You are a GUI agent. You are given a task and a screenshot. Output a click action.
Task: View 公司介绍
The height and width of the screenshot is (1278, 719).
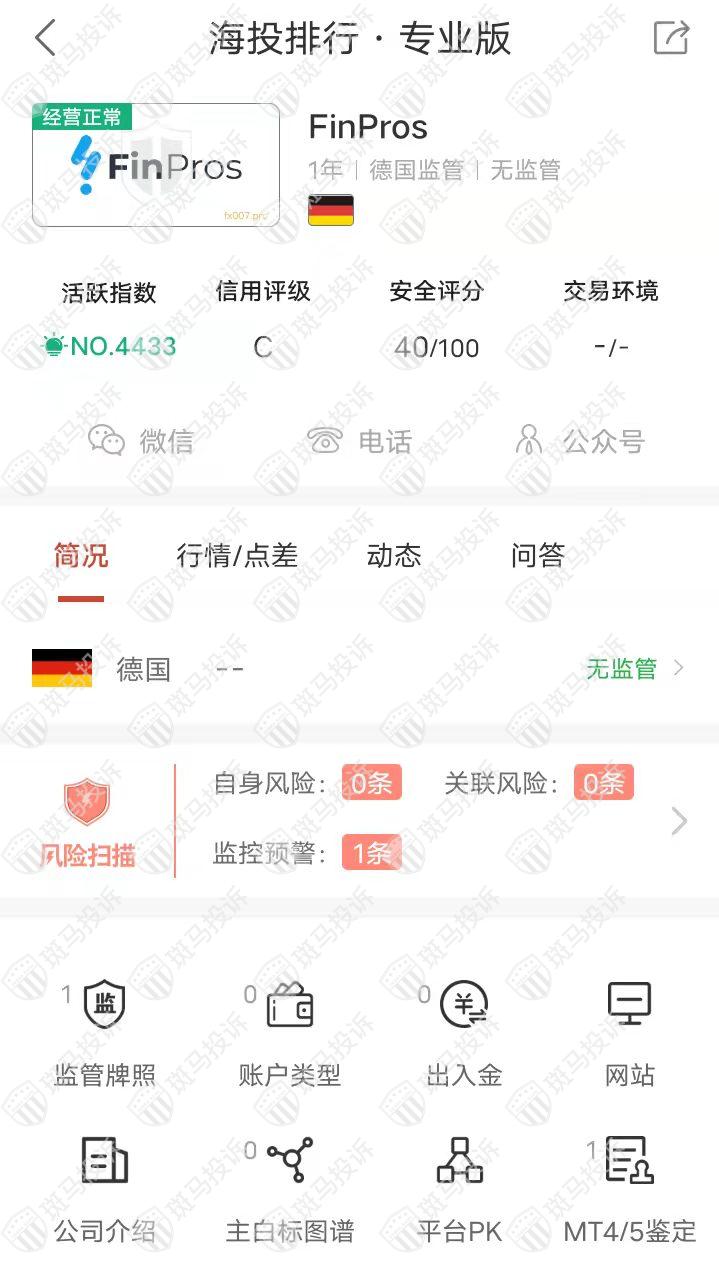click(105, 1190)
